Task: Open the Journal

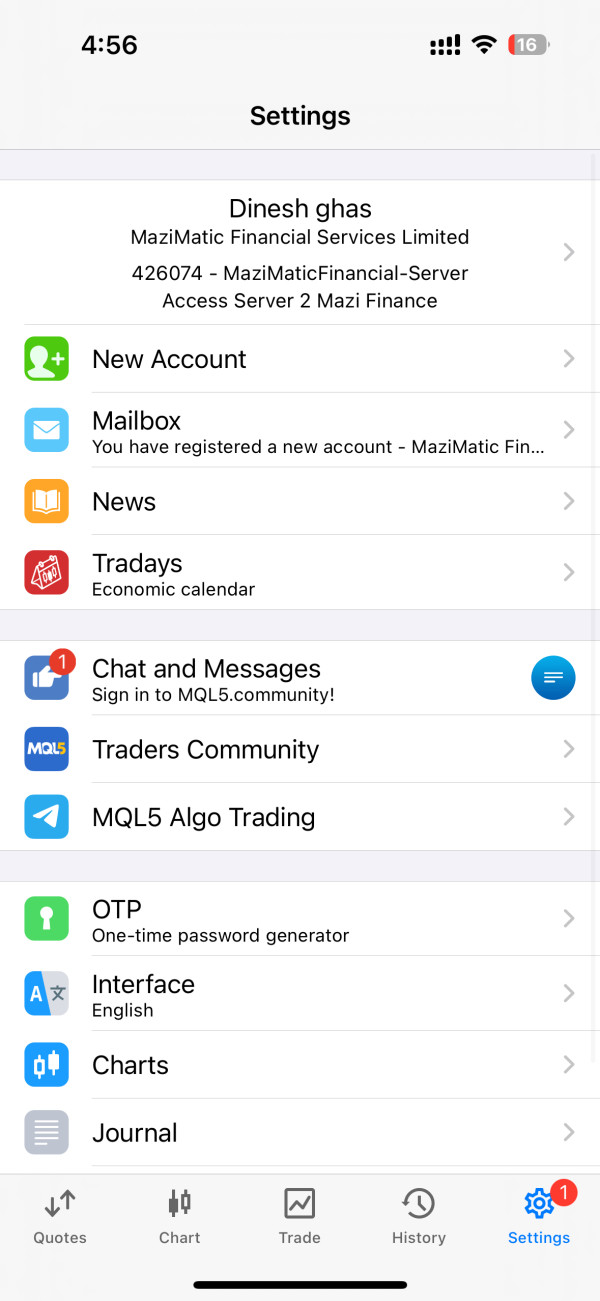Action: click(300, 1133)
